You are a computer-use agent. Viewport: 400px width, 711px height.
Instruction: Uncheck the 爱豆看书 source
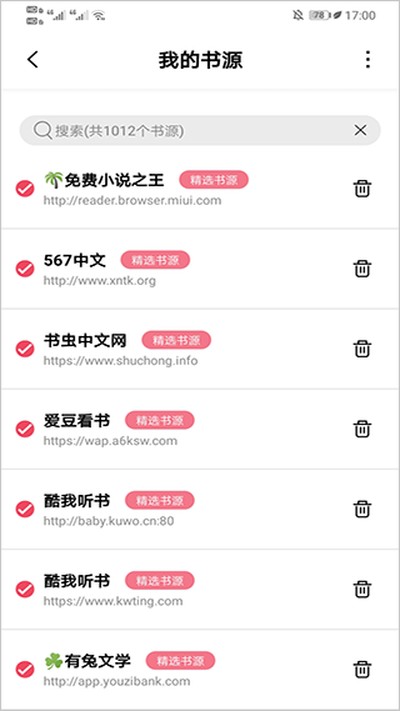click(x=25, y=429)
